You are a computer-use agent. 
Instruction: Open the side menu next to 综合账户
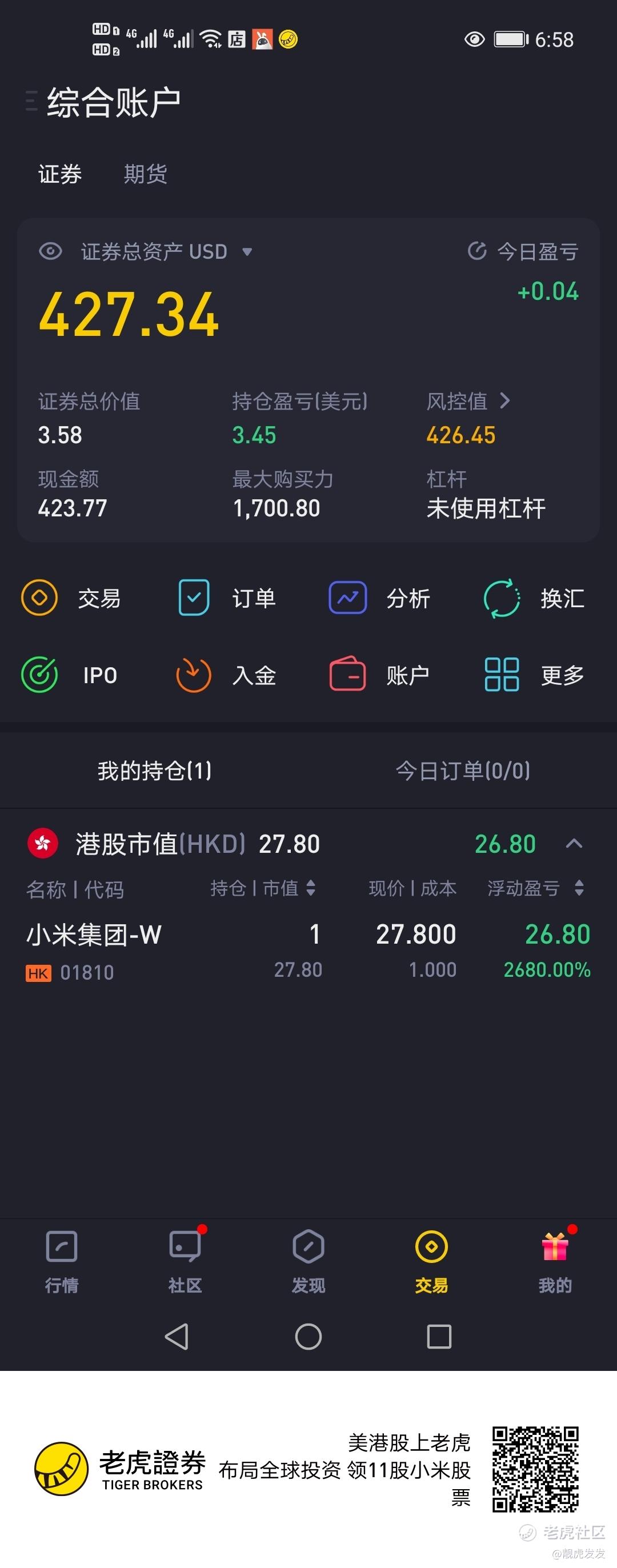(30, 101)
